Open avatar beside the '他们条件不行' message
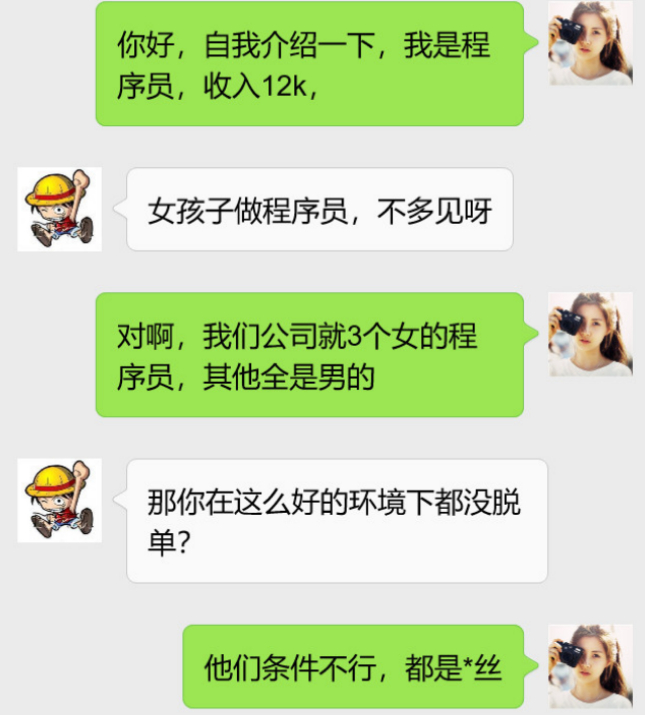This screenshot has width=645, height=715. click(x=590, y=666)
